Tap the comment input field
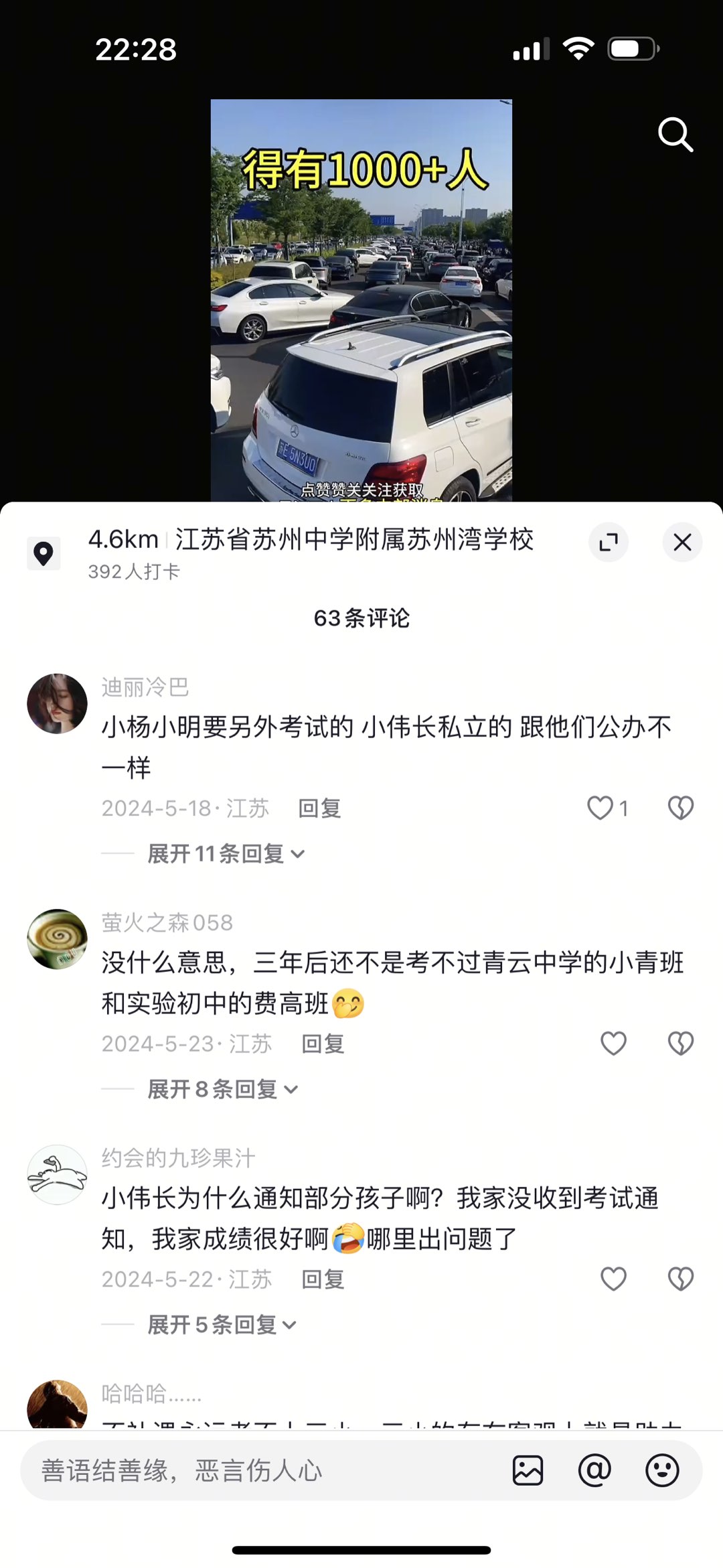Screen dimensions: 723x1568 (x=254, y=1471)
